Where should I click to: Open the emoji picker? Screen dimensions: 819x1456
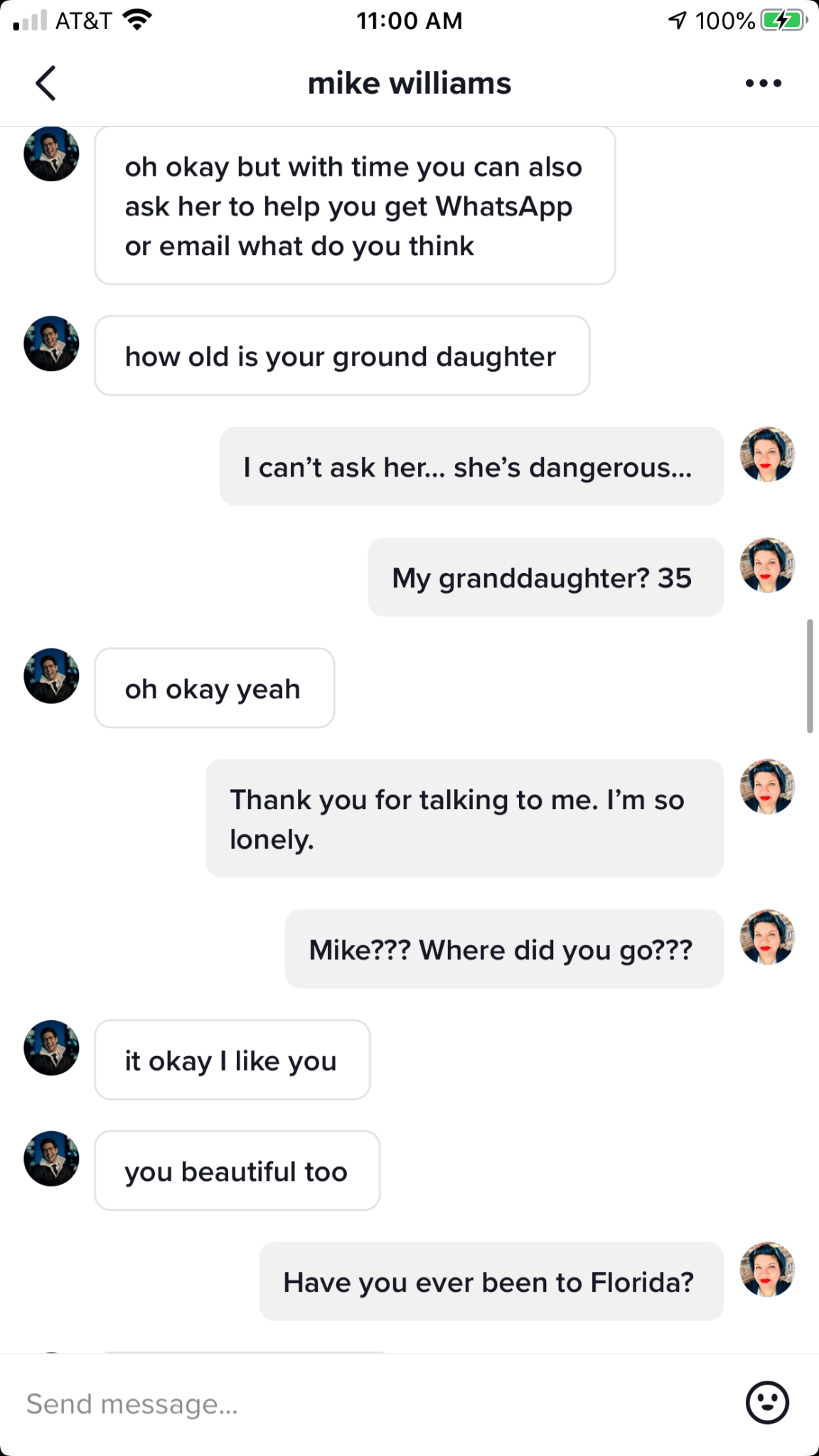coord(767,1403)
